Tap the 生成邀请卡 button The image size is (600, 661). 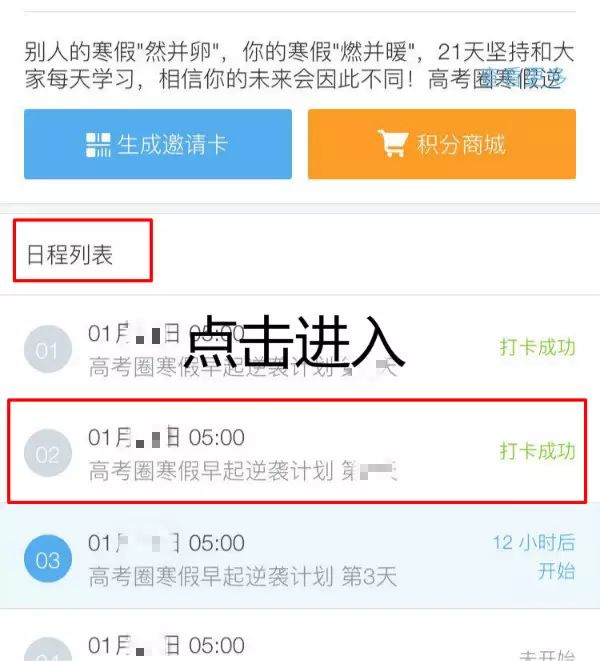(158, 145)
